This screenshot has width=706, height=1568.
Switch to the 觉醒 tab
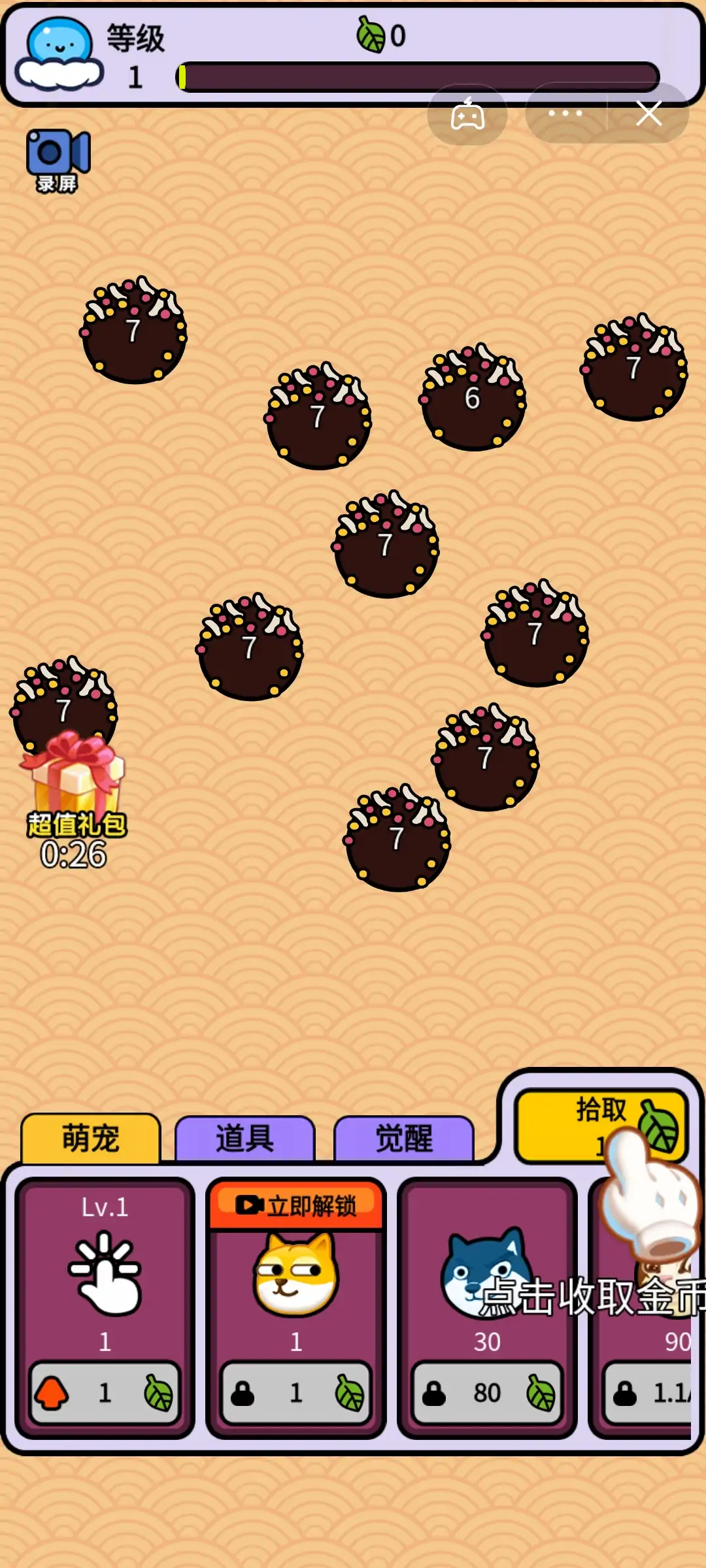(x=403, y=1139)
